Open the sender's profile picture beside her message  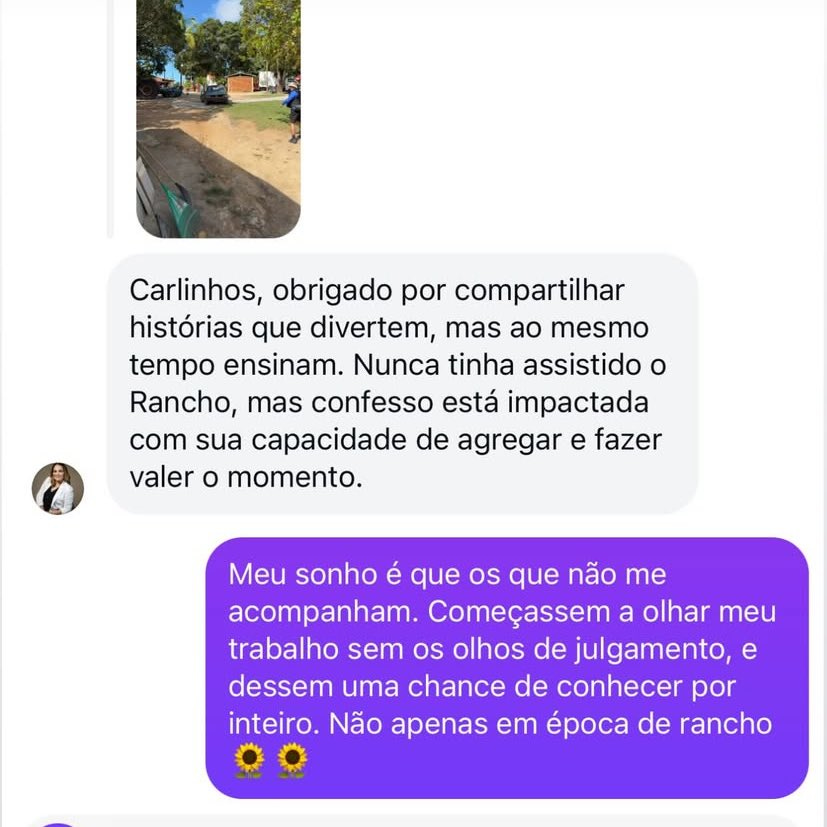pos(58,489)
